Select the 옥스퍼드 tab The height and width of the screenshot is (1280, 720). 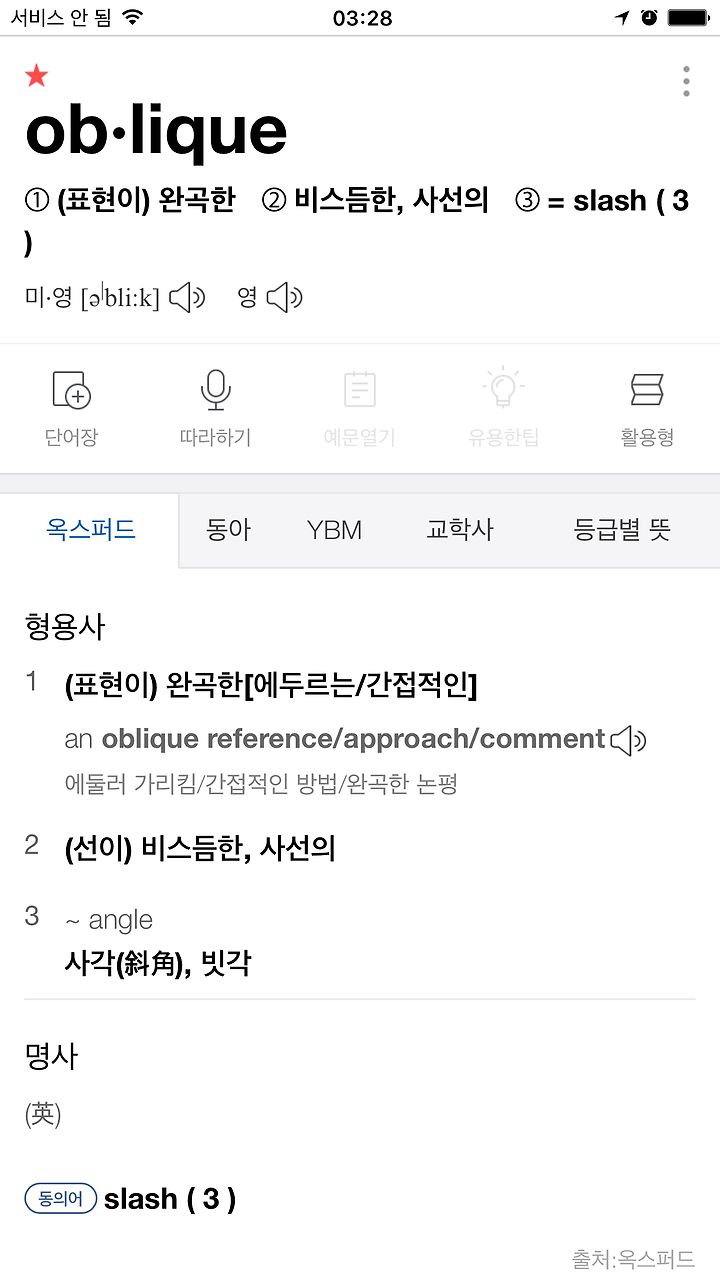click(91, 530)
